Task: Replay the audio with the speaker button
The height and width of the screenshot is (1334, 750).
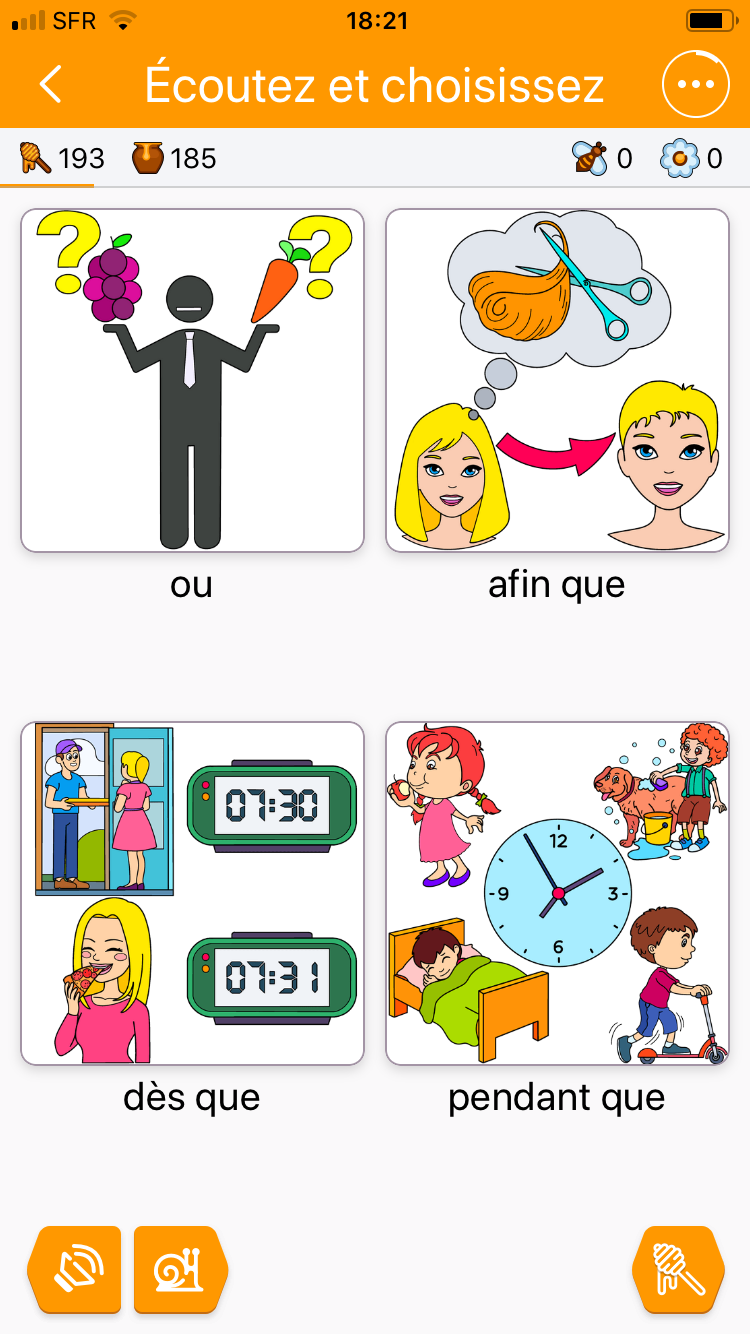Action: pyautogui.click(x=76, y=1270)
